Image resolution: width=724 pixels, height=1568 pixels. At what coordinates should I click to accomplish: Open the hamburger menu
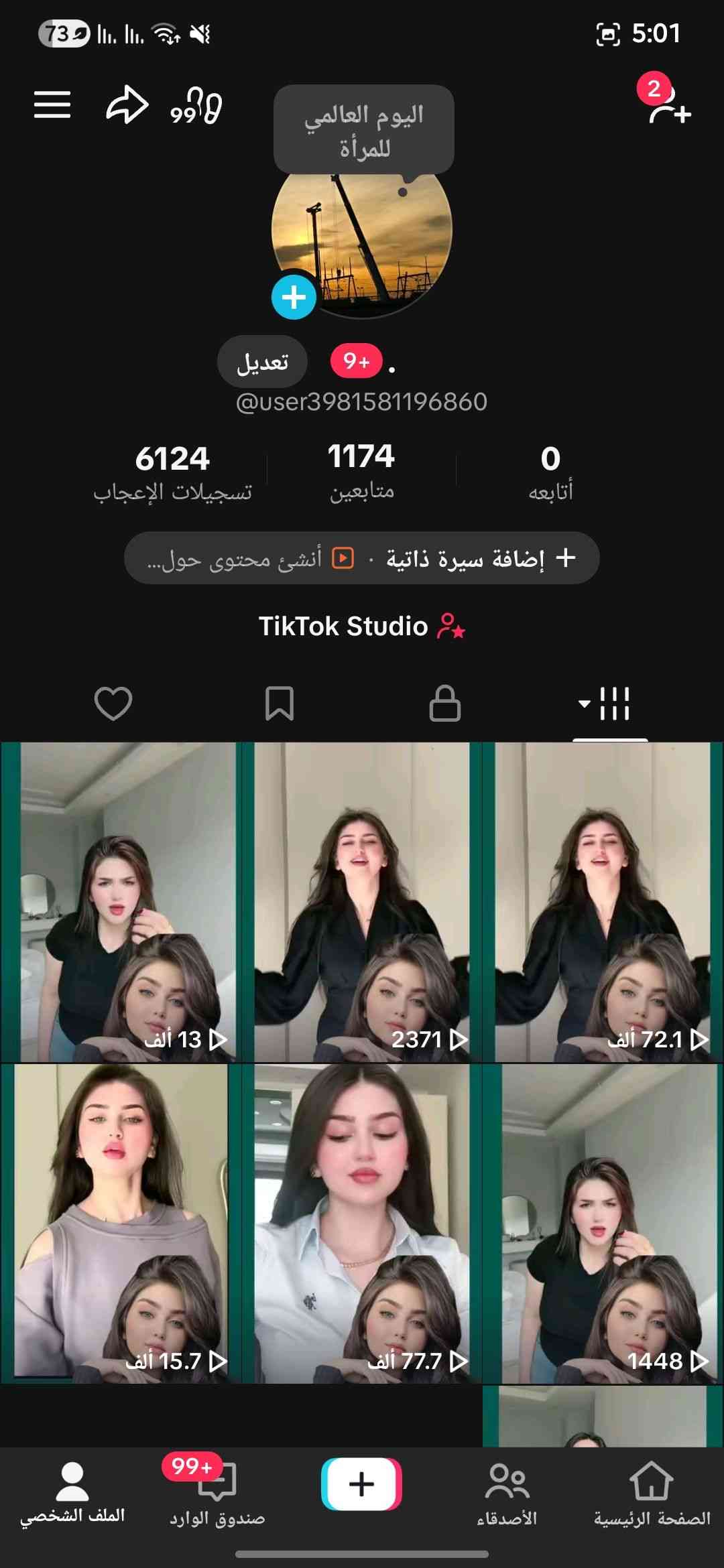tap(52, 105)
